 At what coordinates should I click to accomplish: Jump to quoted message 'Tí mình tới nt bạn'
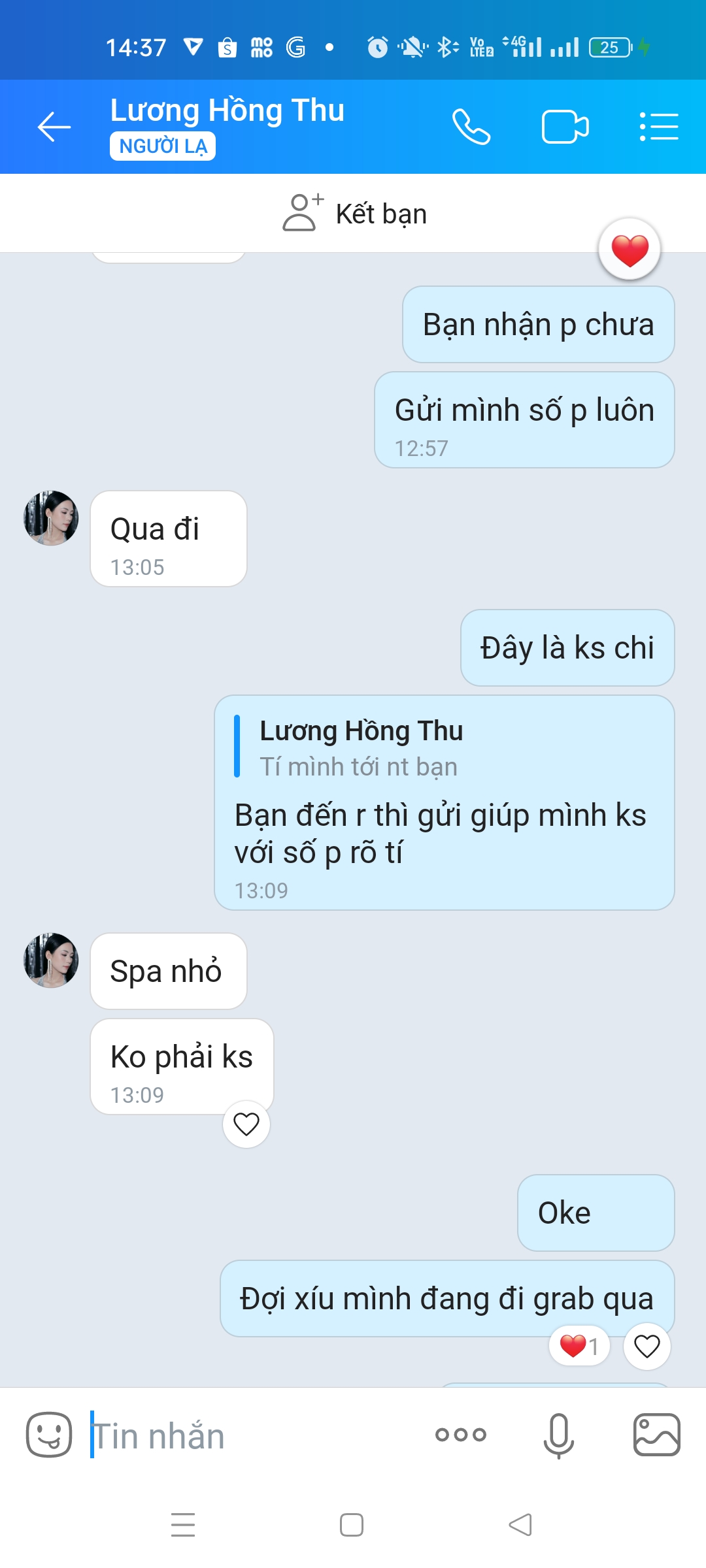coord(360,748)
